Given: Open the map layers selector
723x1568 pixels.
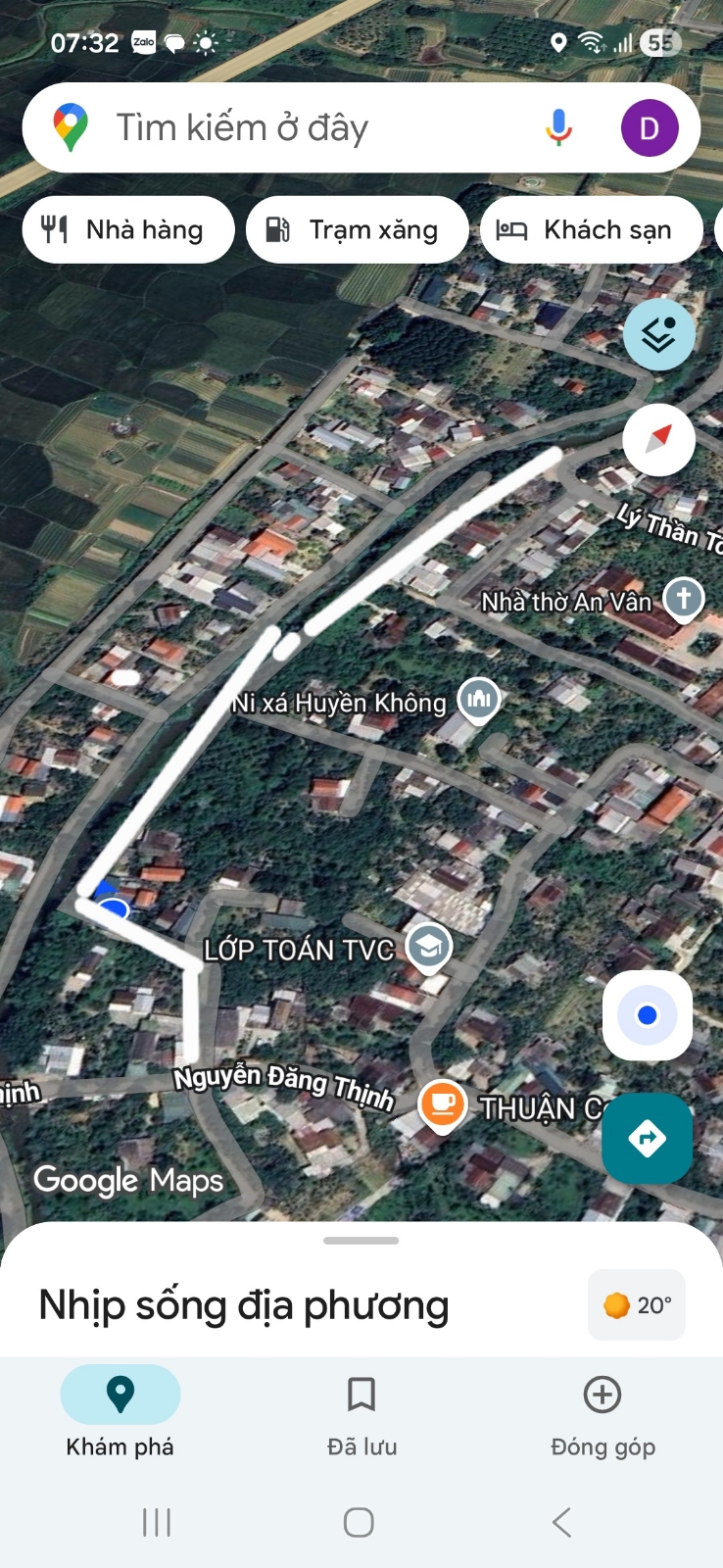Looking at the screenshot, I should (659, 335).
